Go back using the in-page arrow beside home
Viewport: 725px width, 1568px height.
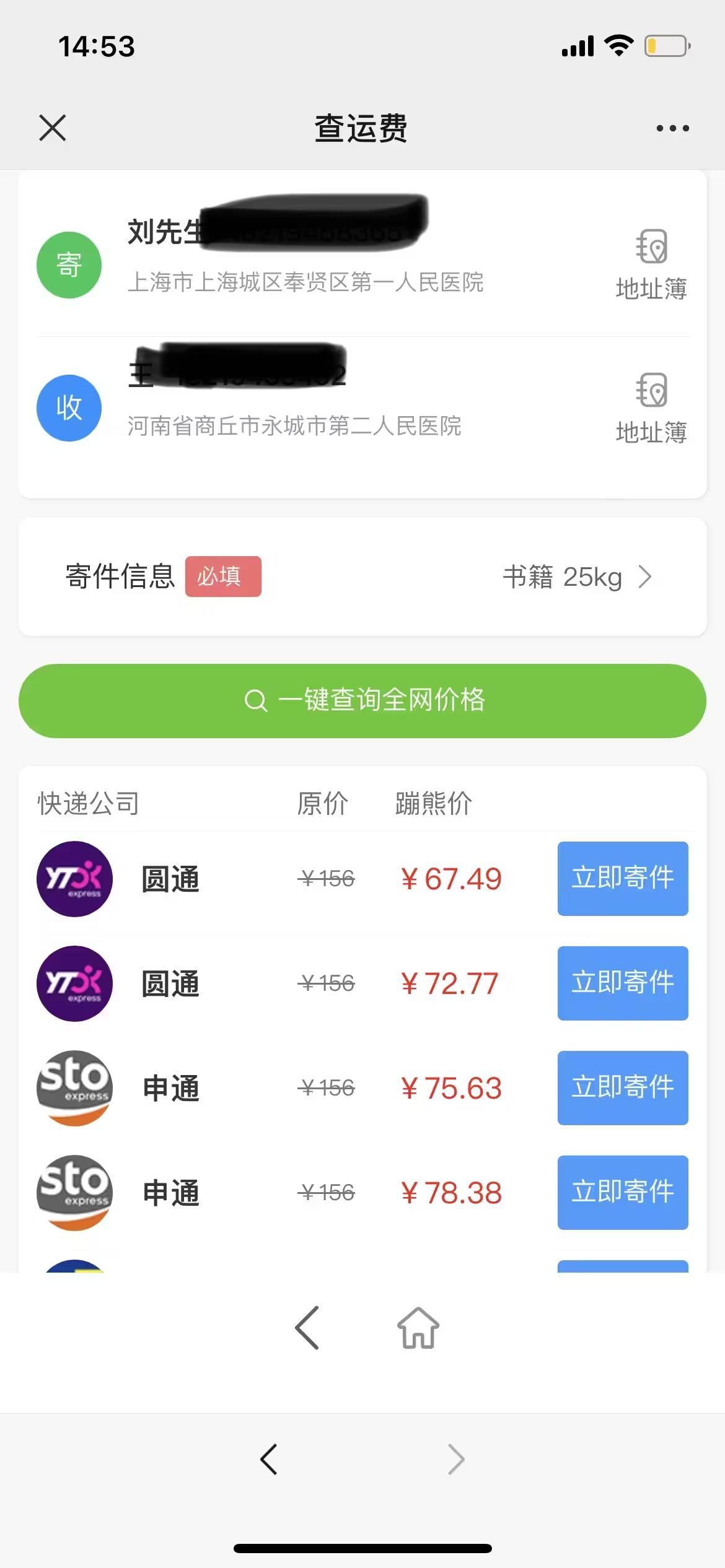(307, 1328)
